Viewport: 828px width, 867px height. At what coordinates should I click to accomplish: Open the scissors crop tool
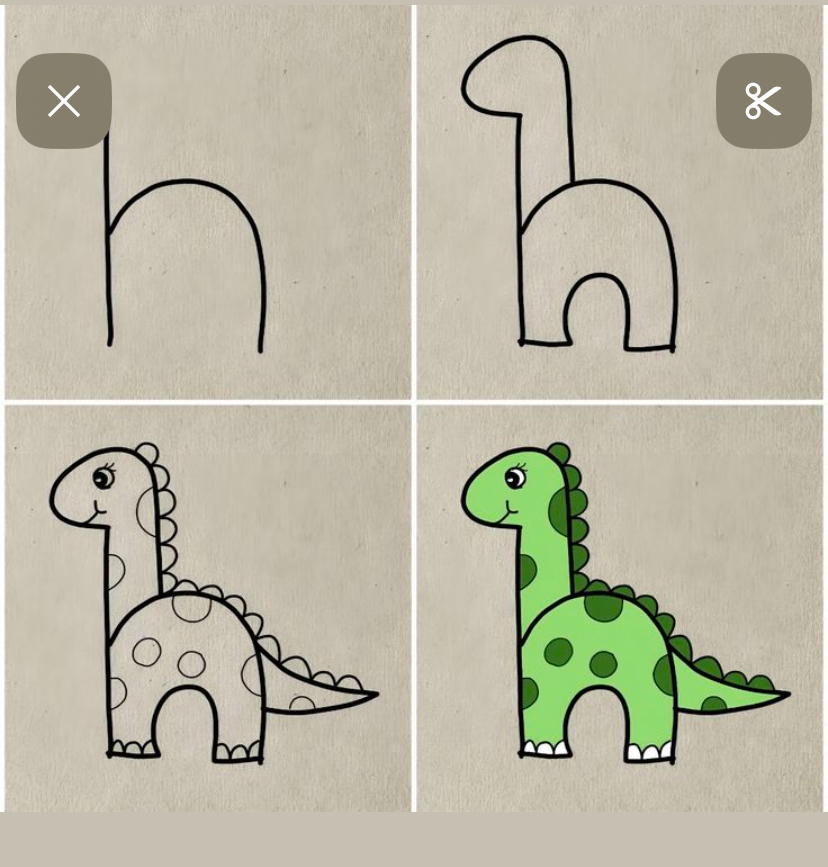[x=763, y=101]
